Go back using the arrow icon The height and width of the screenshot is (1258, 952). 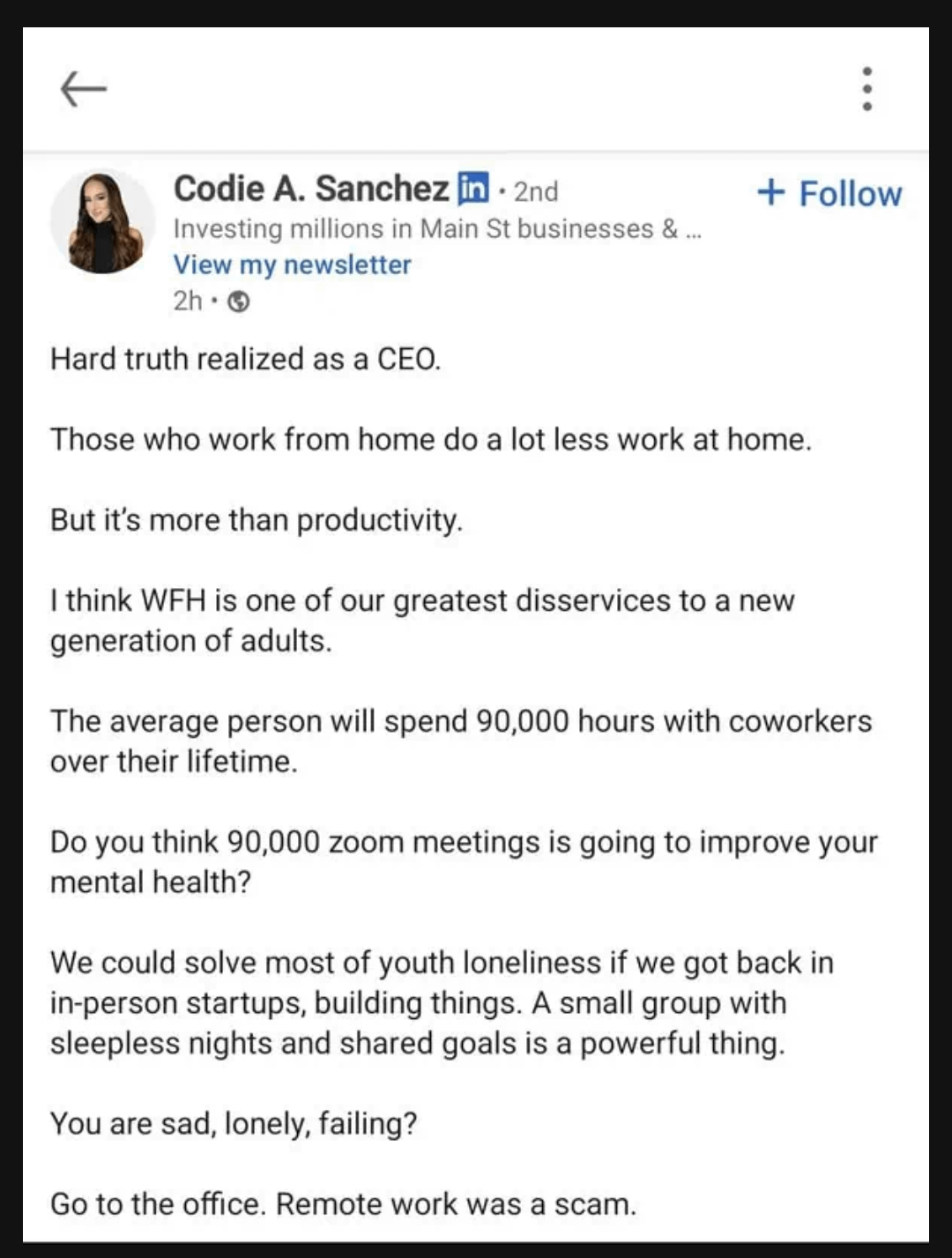[83, 89]
